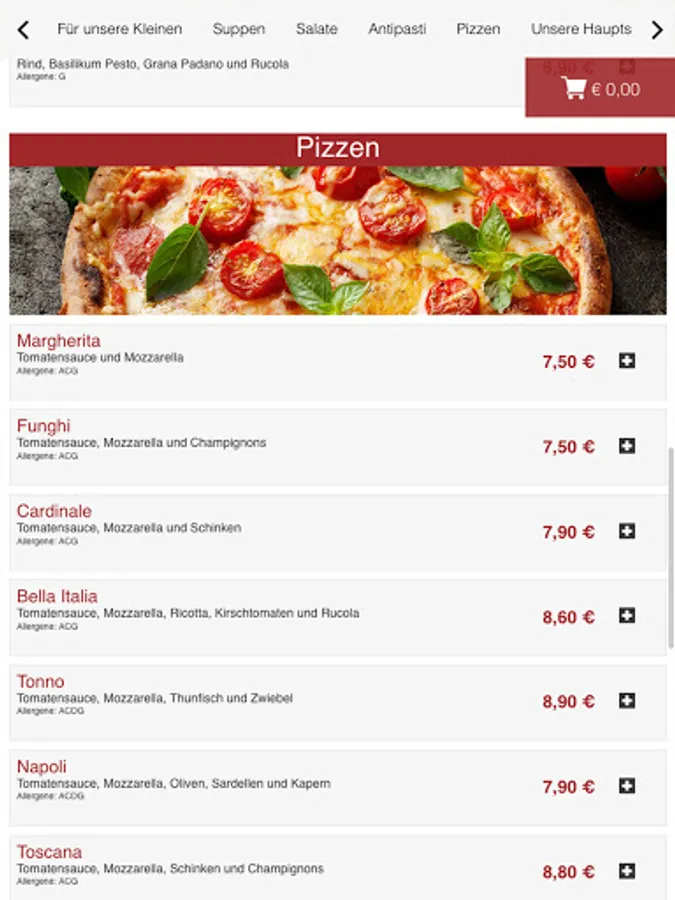Add Toscana pizza to the cart
Viewport: 675px width, 900px height.
coord(627,871)
